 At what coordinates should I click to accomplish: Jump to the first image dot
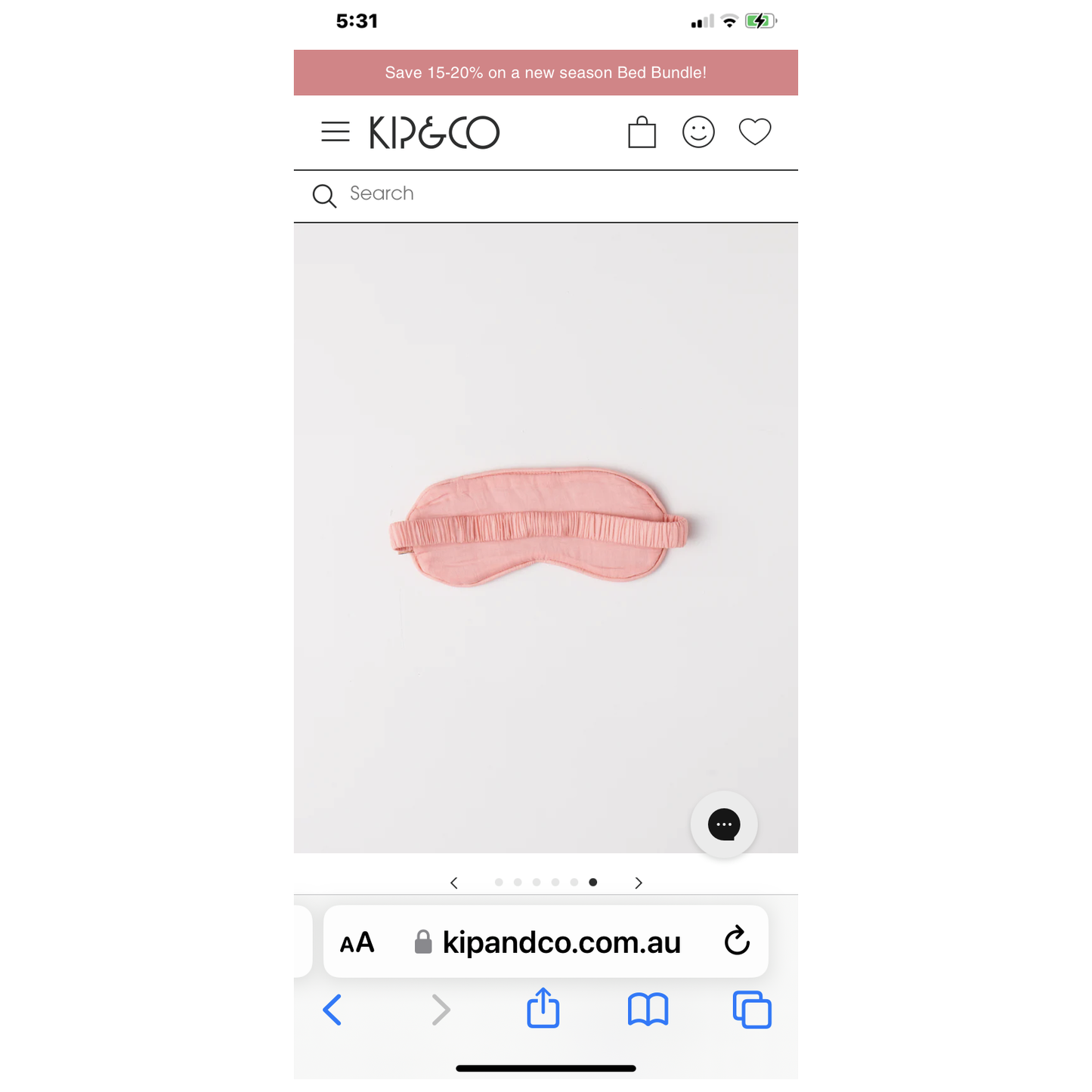tap(499, 883)
